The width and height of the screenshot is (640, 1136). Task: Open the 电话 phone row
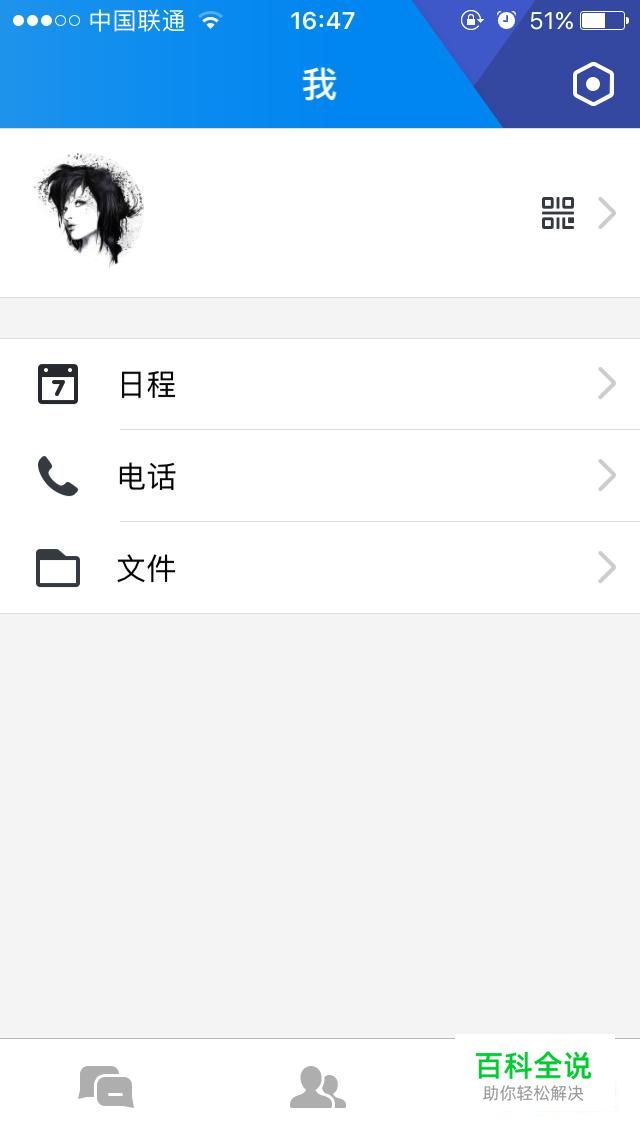320,476
